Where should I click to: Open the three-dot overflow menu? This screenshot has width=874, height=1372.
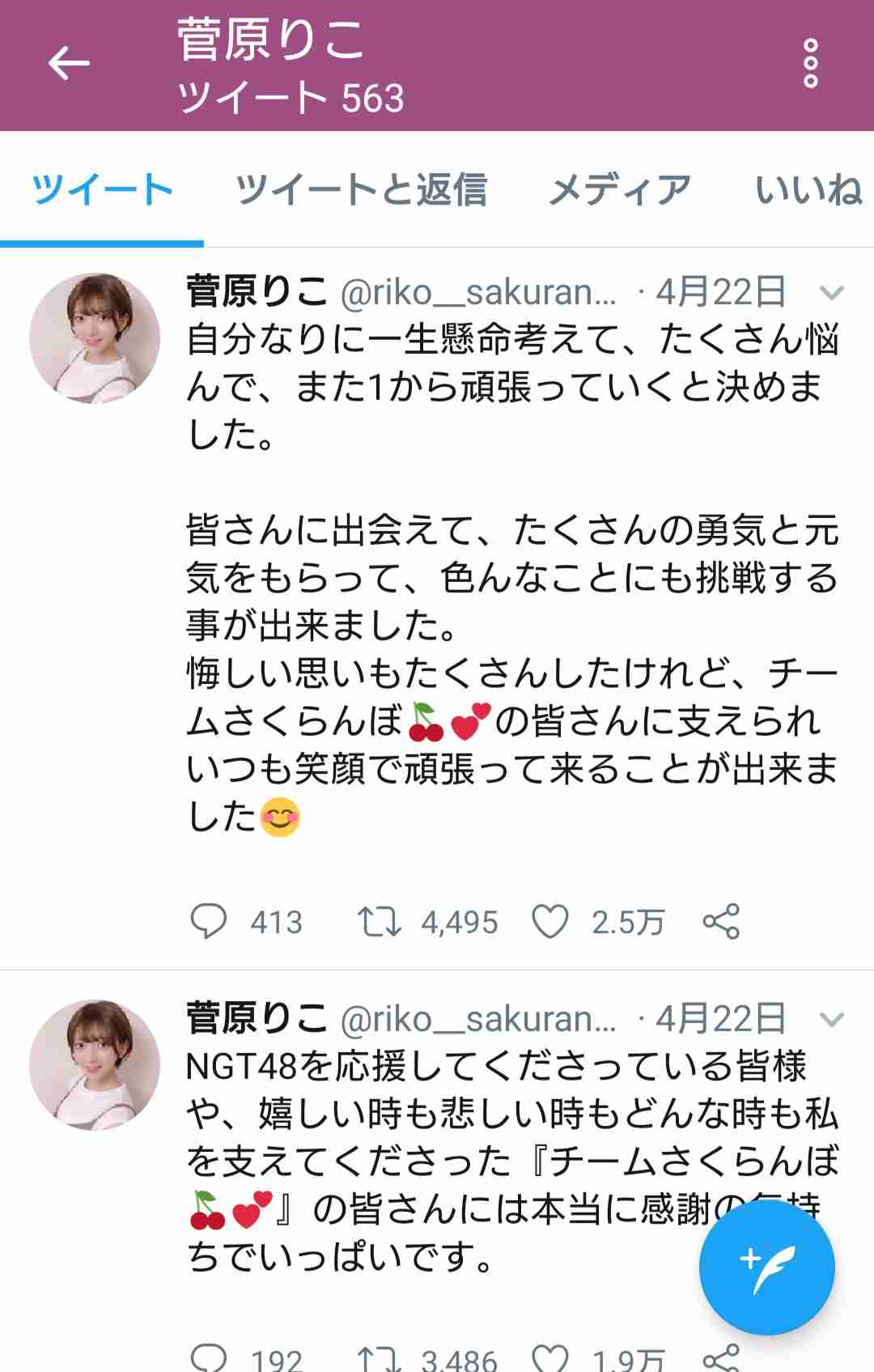810,63
